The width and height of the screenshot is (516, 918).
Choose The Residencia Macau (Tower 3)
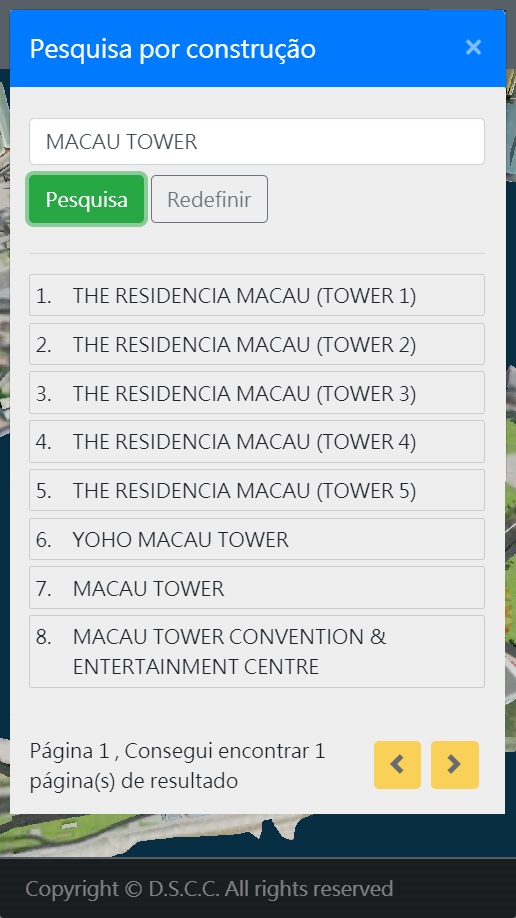[x=257, y=393]
